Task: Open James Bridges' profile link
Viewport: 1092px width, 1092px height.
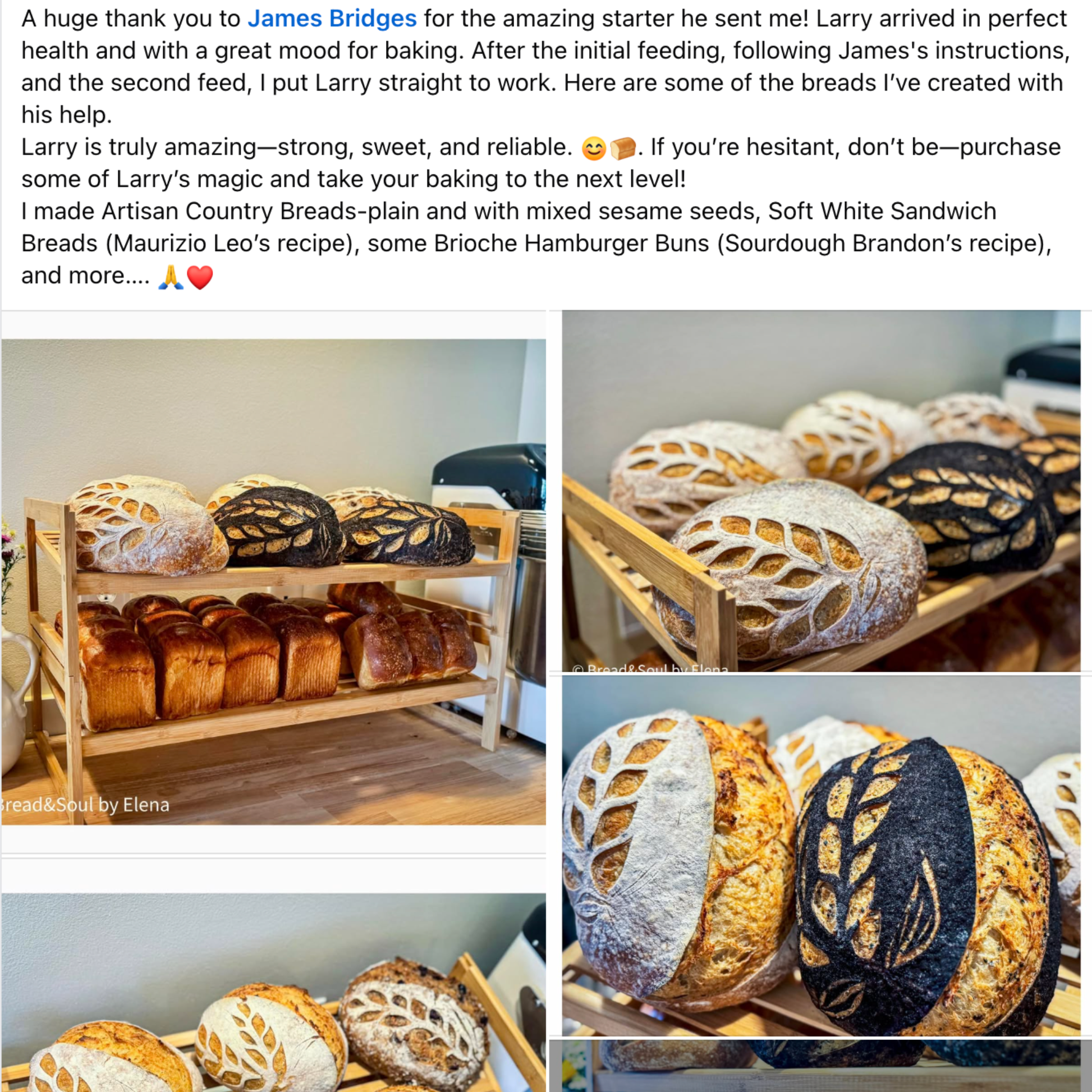Action: click(x=332, y=19)
